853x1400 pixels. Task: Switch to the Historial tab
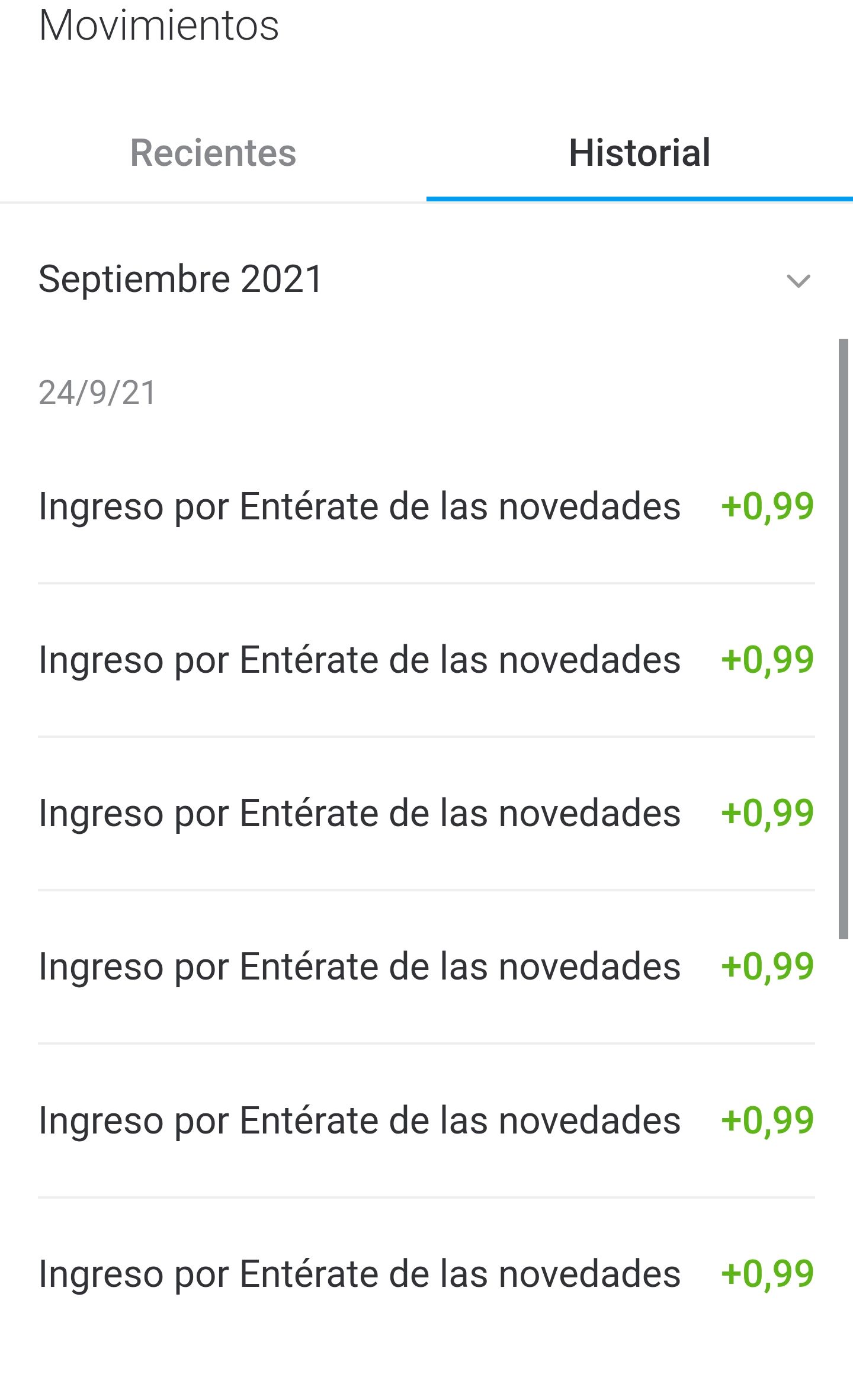click(x=639, y=153)
